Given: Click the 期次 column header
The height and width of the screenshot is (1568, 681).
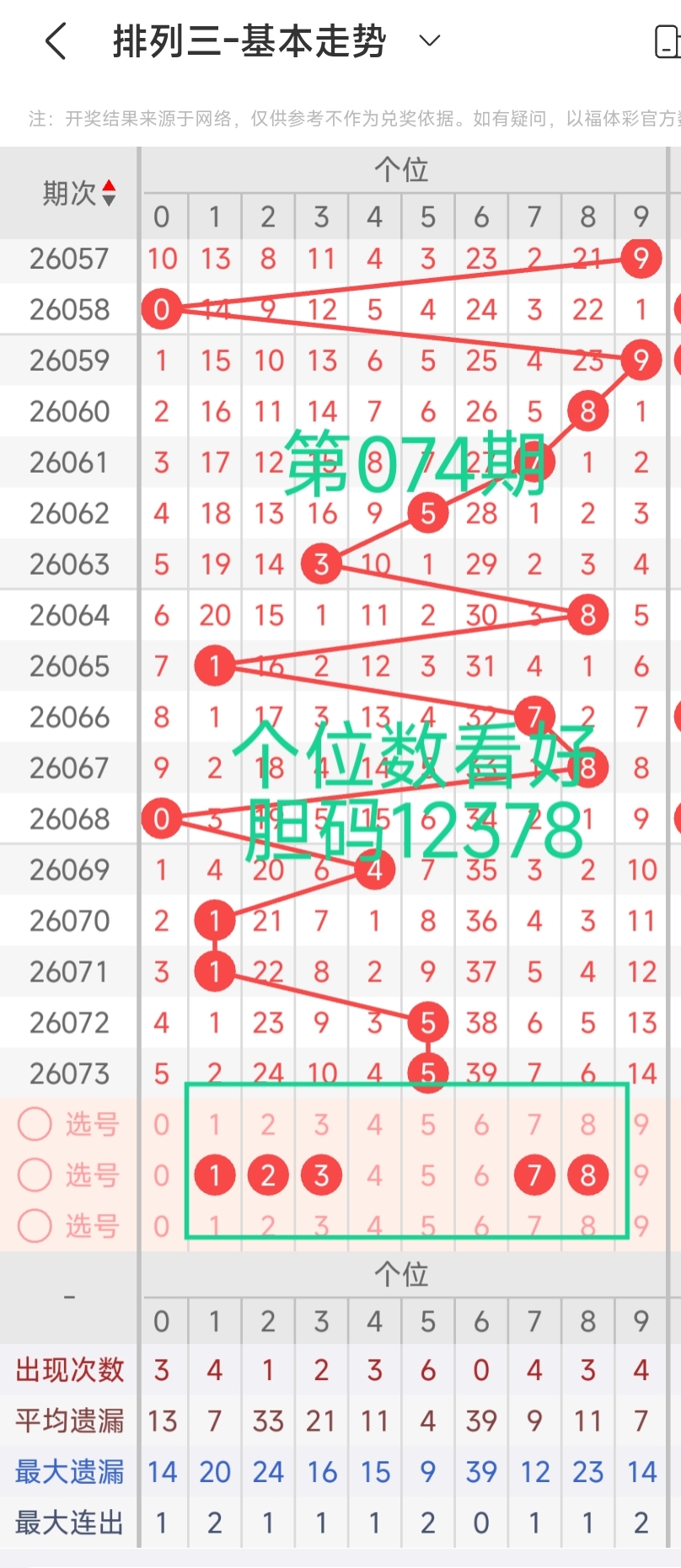Looking at the screenshot, I should click(x=67, y=192).
